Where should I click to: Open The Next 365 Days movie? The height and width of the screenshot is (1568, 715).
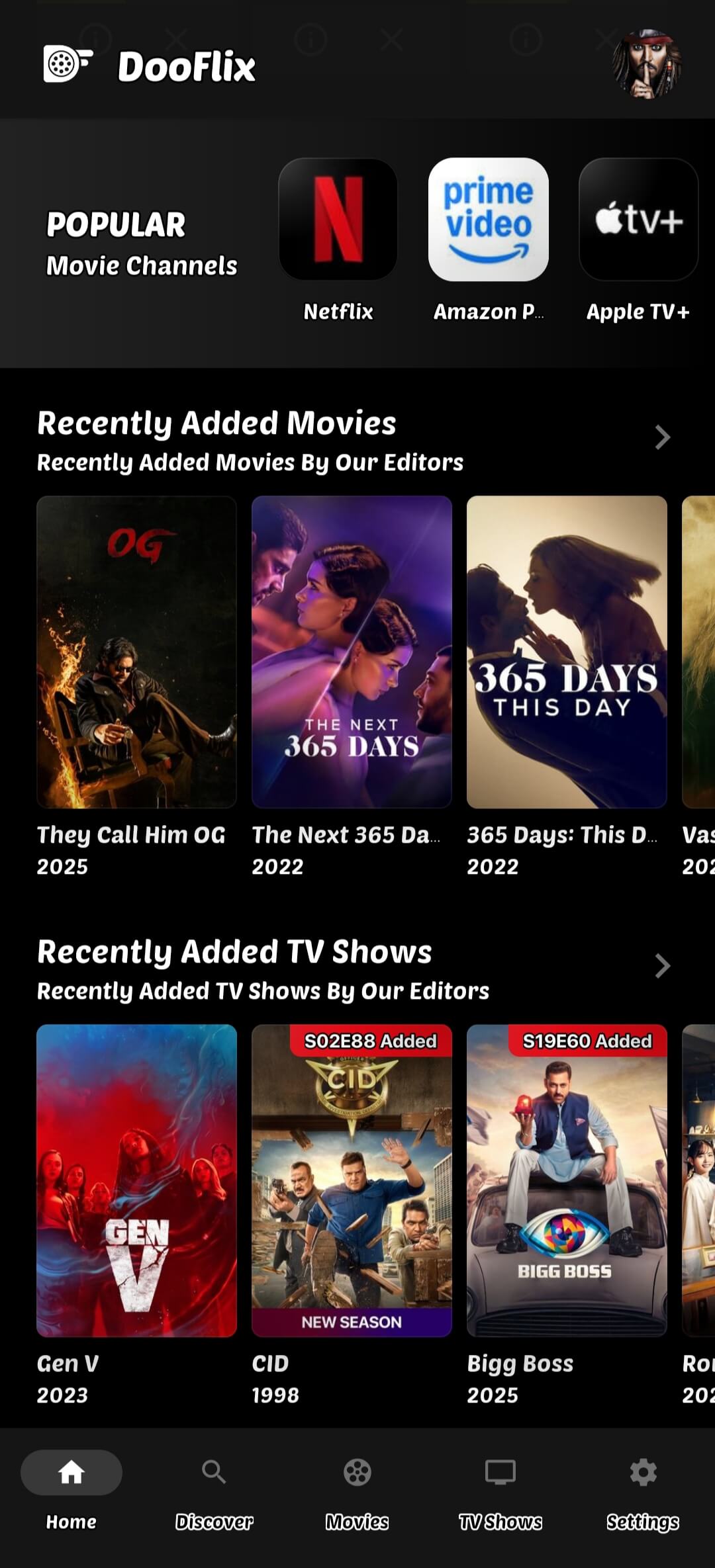(352, 652)
